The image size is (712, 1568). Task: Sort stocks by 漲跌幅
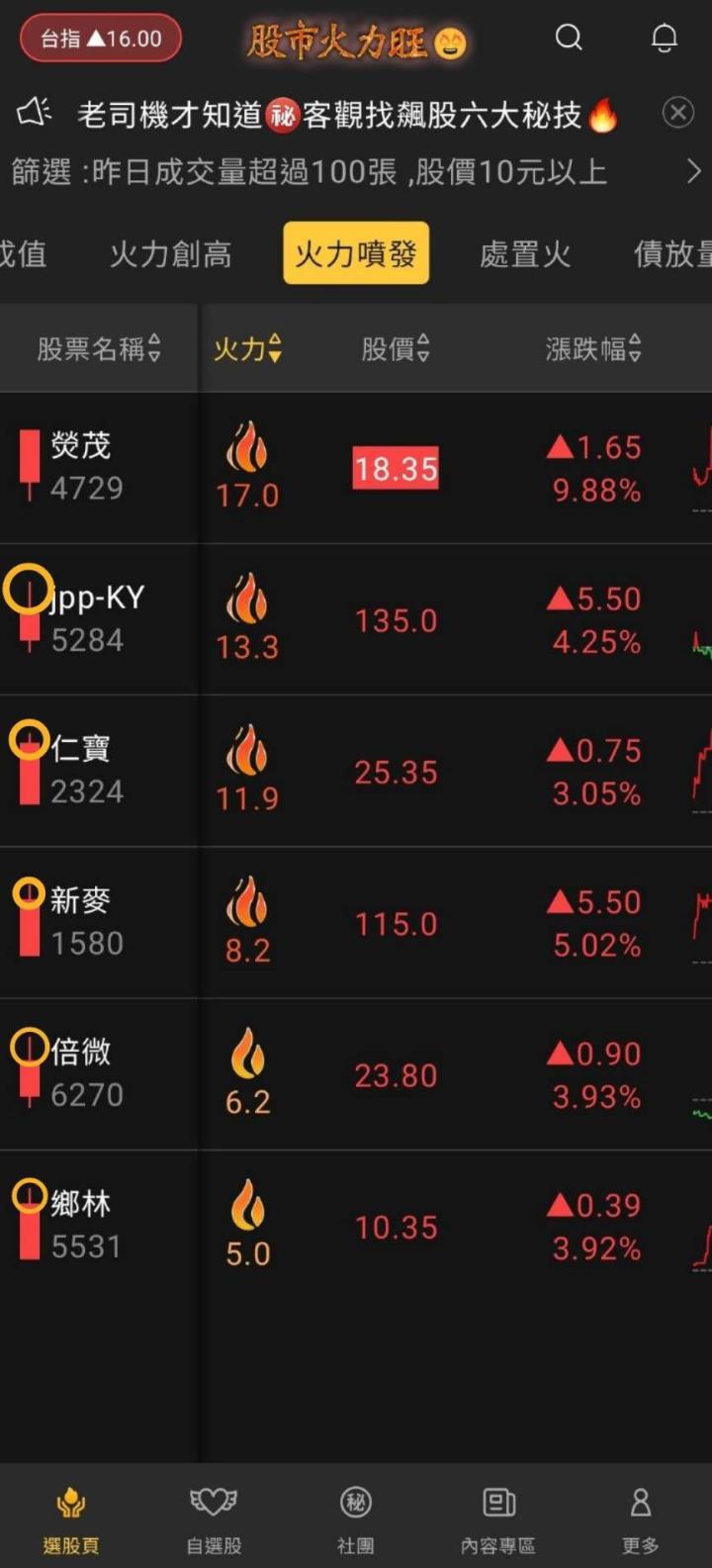coord(593,348)
